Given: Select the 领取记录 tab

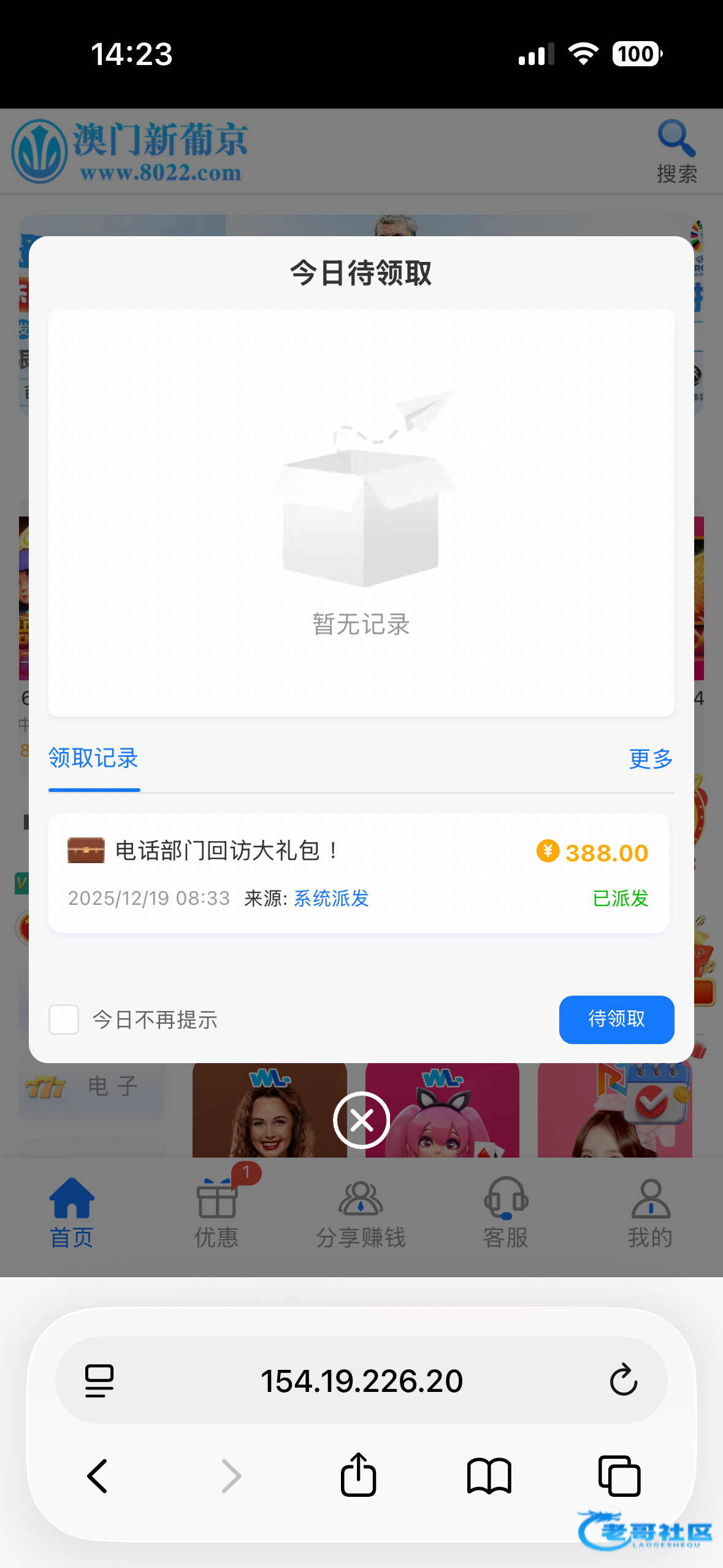Looking at the screenshot, I should coord(94,759).
